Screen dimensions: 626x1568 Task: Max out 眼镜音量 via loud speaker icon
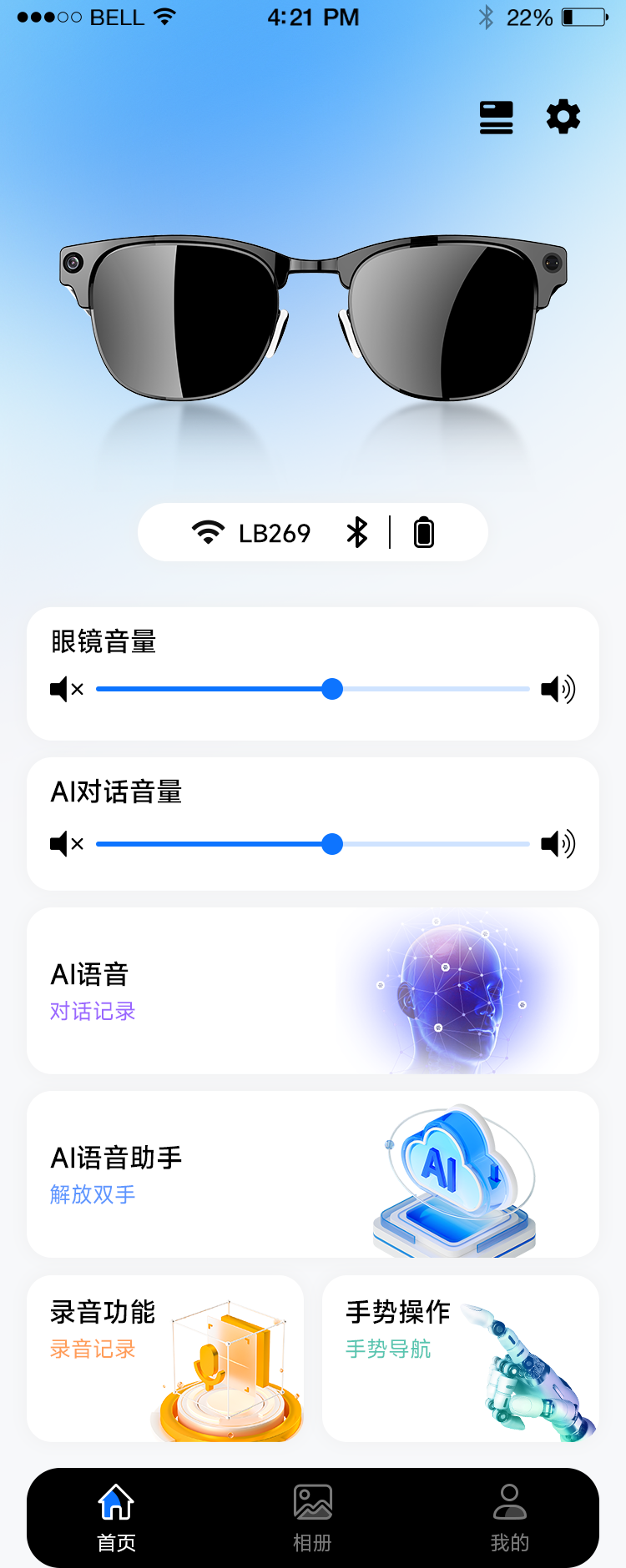(558, 690)
